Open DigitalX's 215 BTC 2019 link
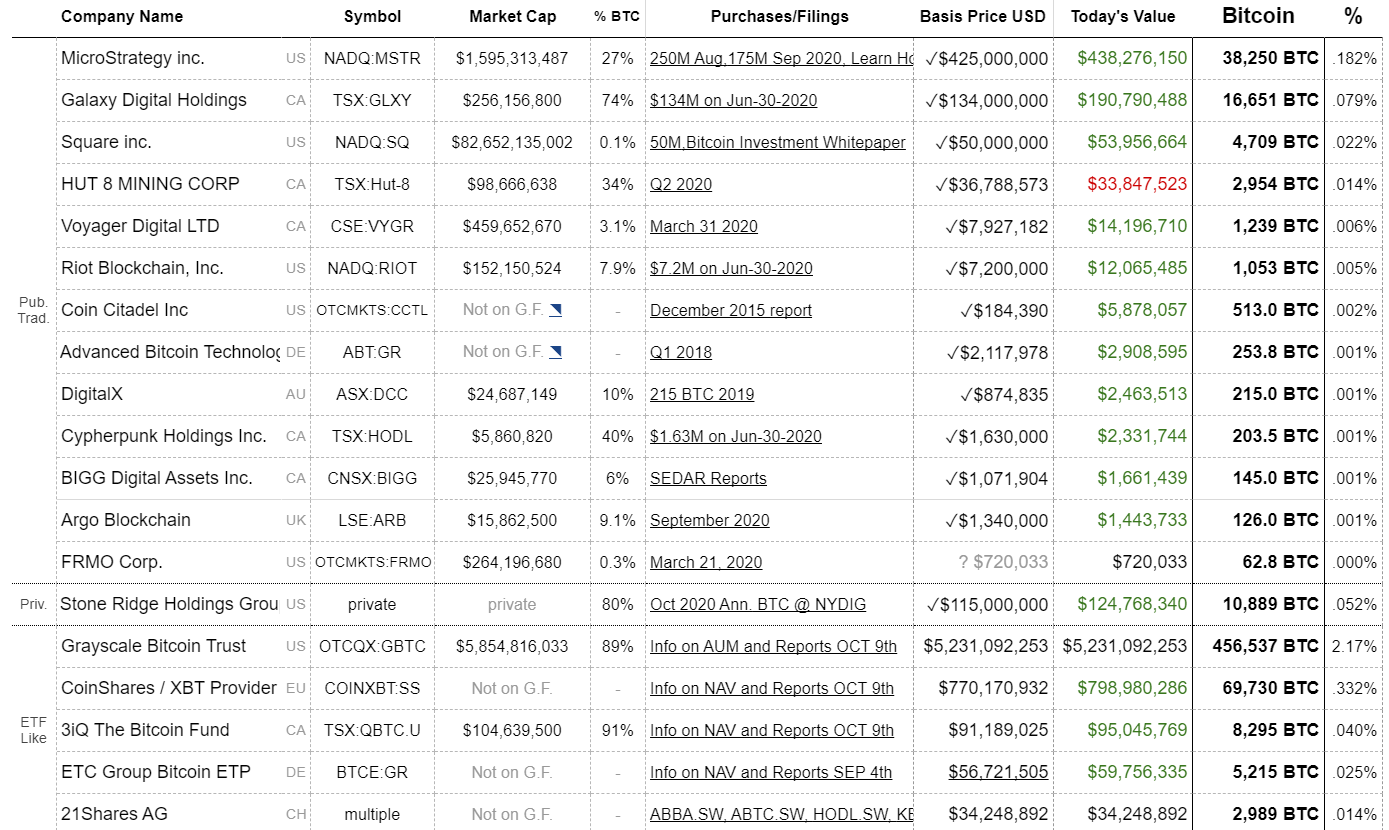The image size is (1389, 830). click(x=702, y=395)
